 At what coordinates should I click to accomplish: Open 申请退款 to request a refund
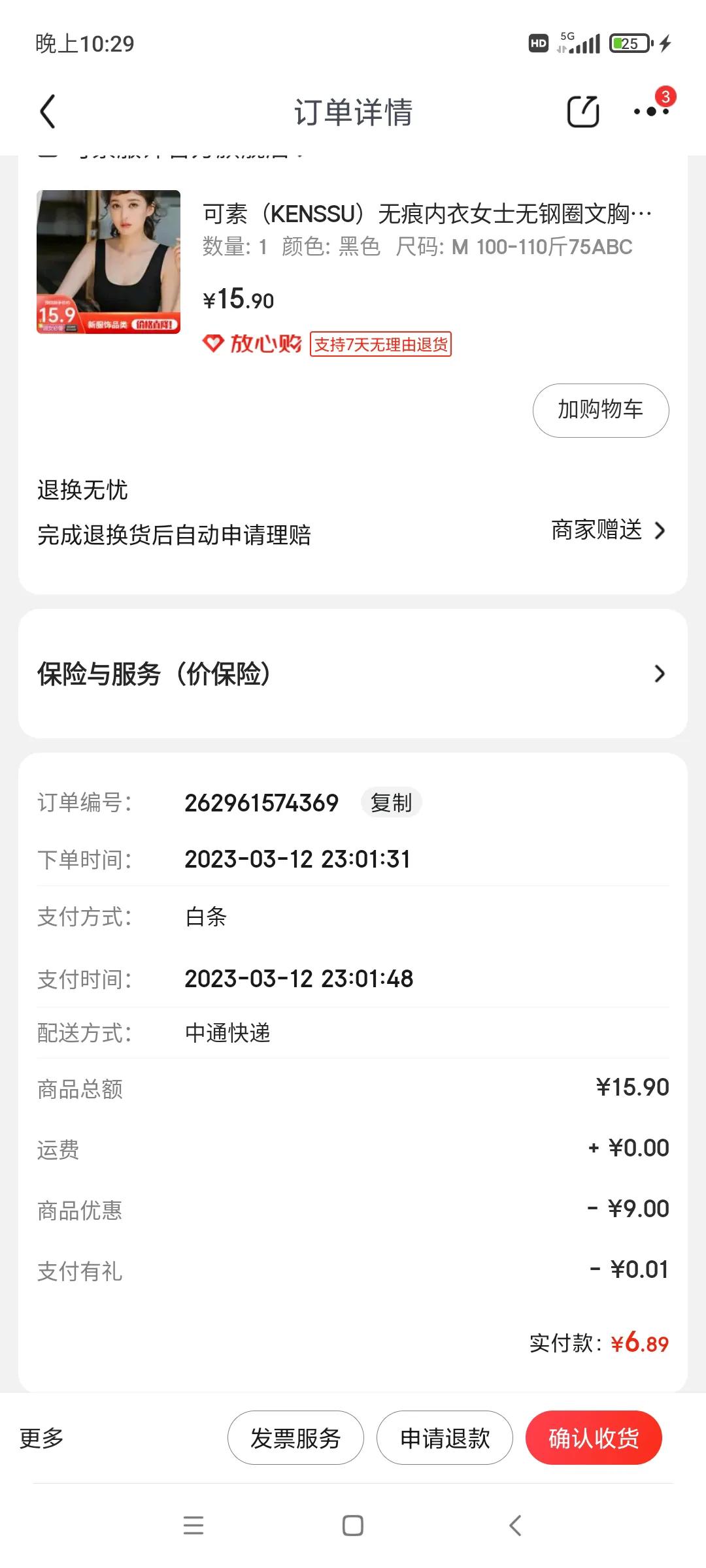[x=443, y=1437]
